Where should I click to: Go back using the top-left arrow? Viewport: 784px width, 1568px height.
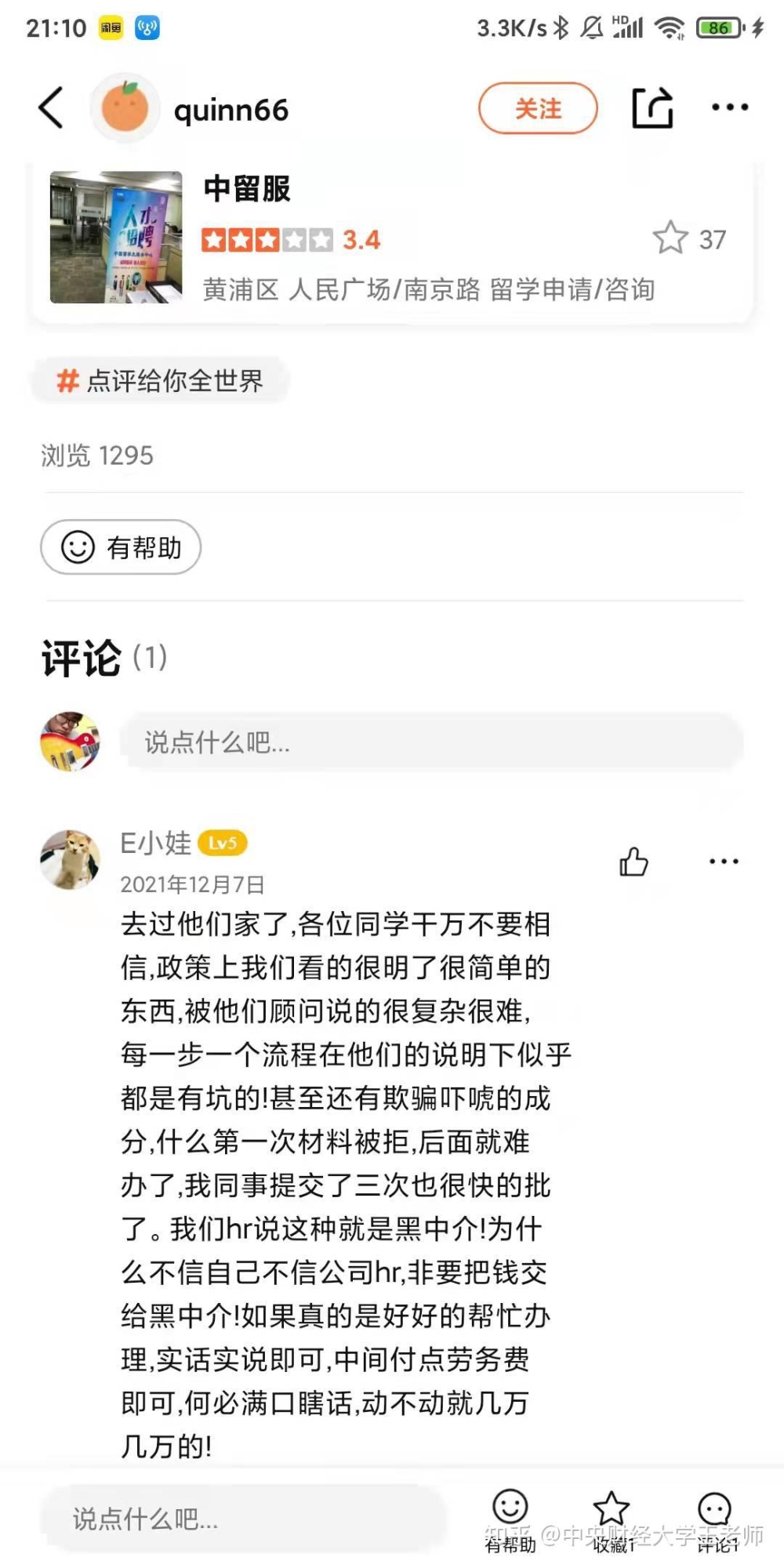coord(51,107)
